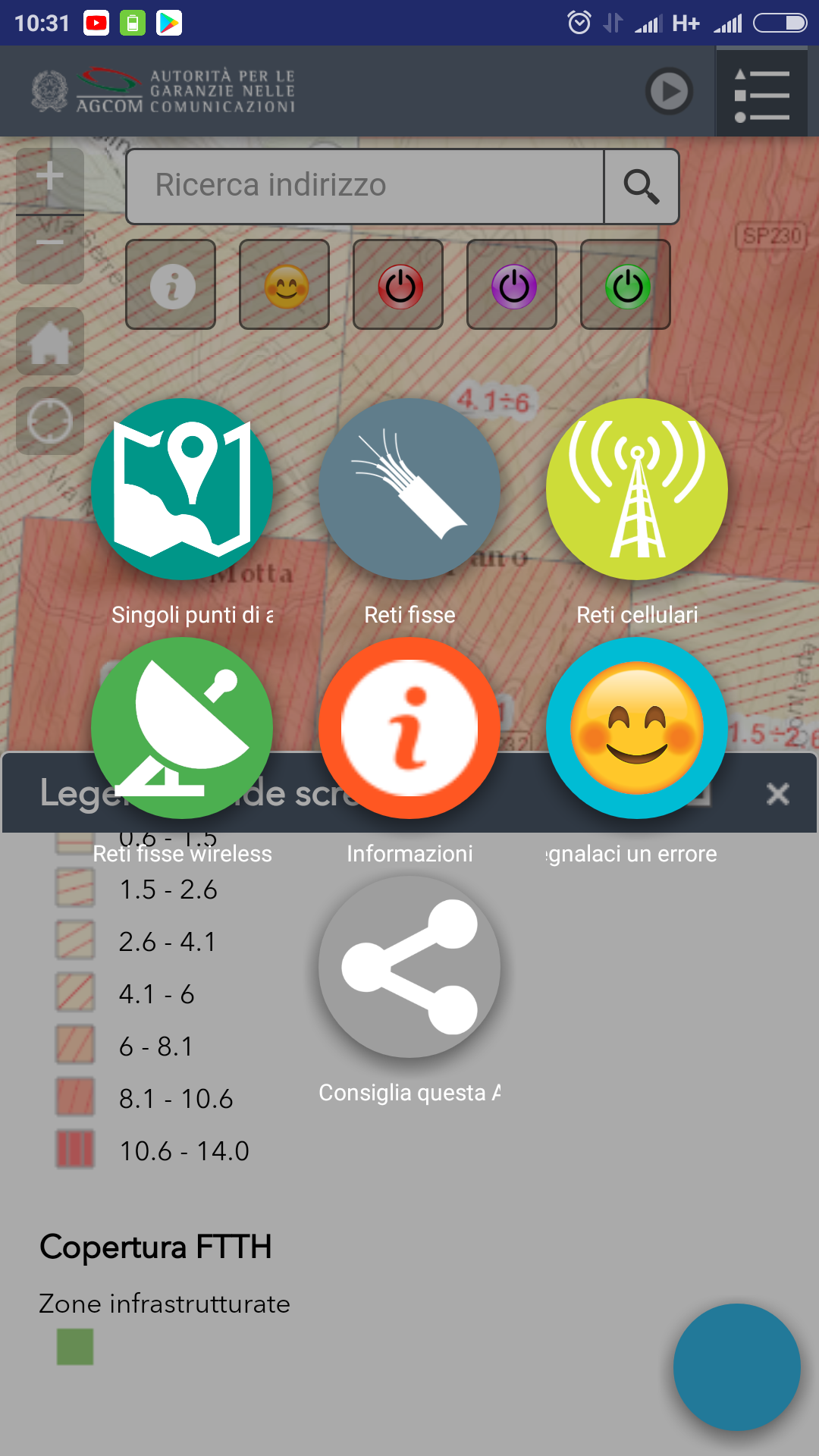Viewport: 819px width, 1456px height.
Task: Open the Singoli punti di accesso option
Action: [x=182, y=489]
